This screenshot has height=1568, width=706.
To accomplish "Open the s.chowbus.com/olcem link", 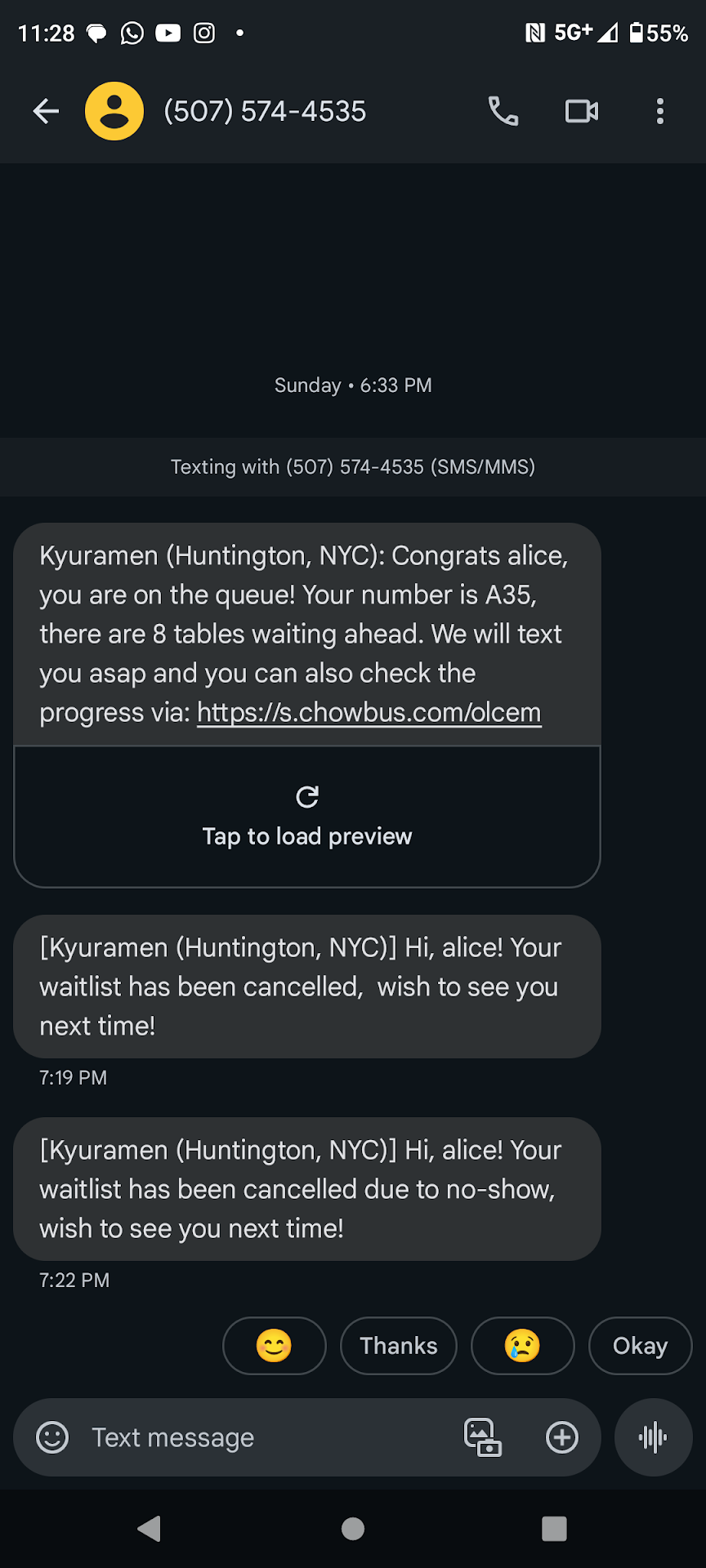I will tap(369, 713).
